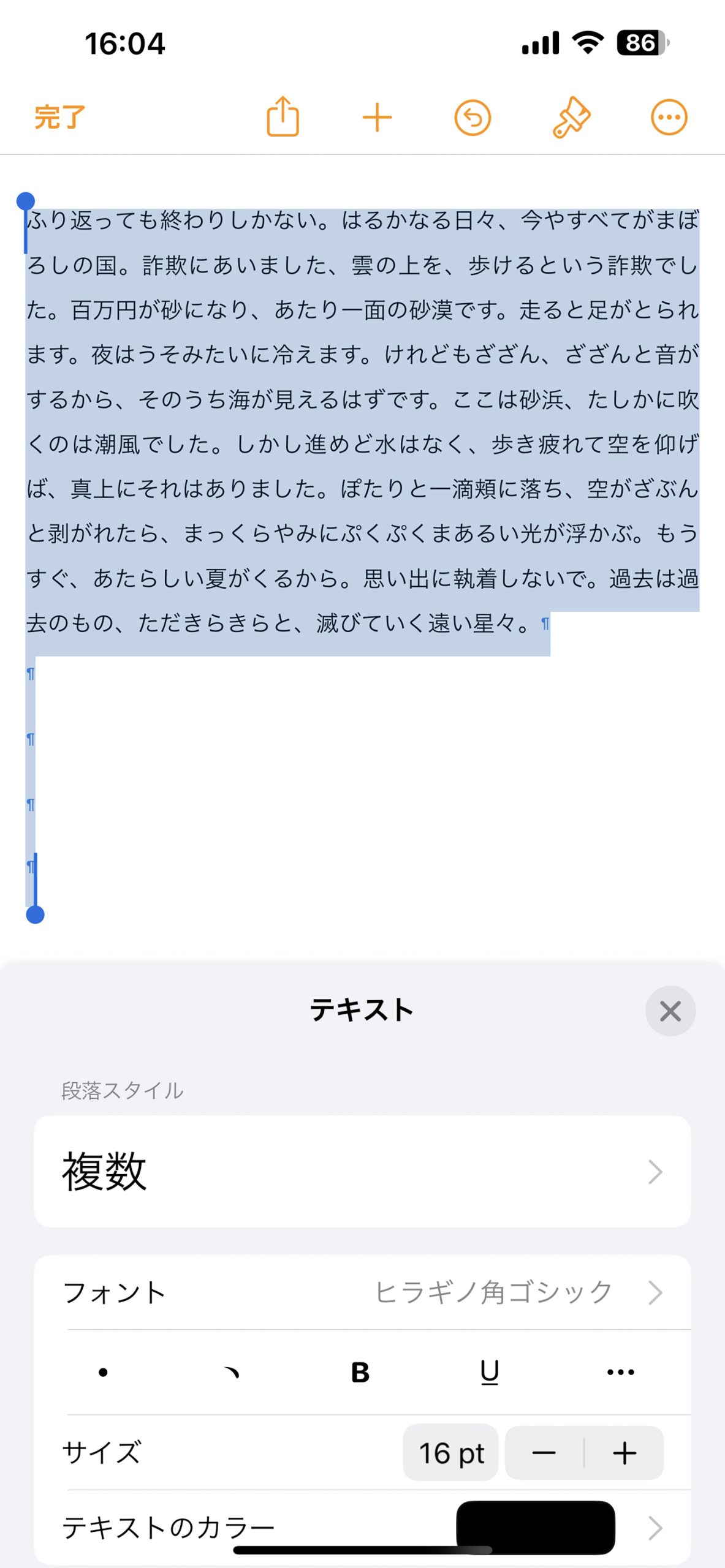Apply bold with the B button
This screenshot has width=725, height=1568.
coord(360,1372)
